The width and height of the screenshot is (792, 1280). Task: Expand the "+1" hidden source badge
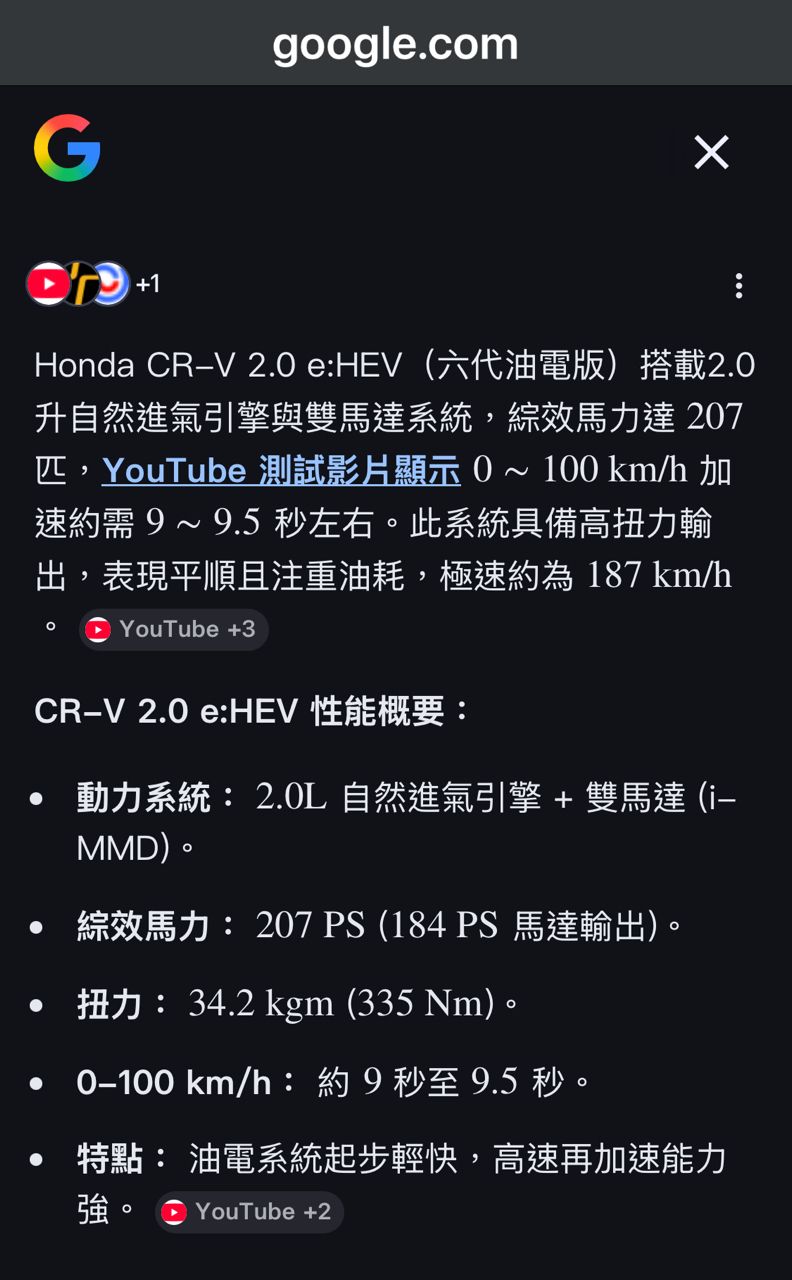(148, 283)
